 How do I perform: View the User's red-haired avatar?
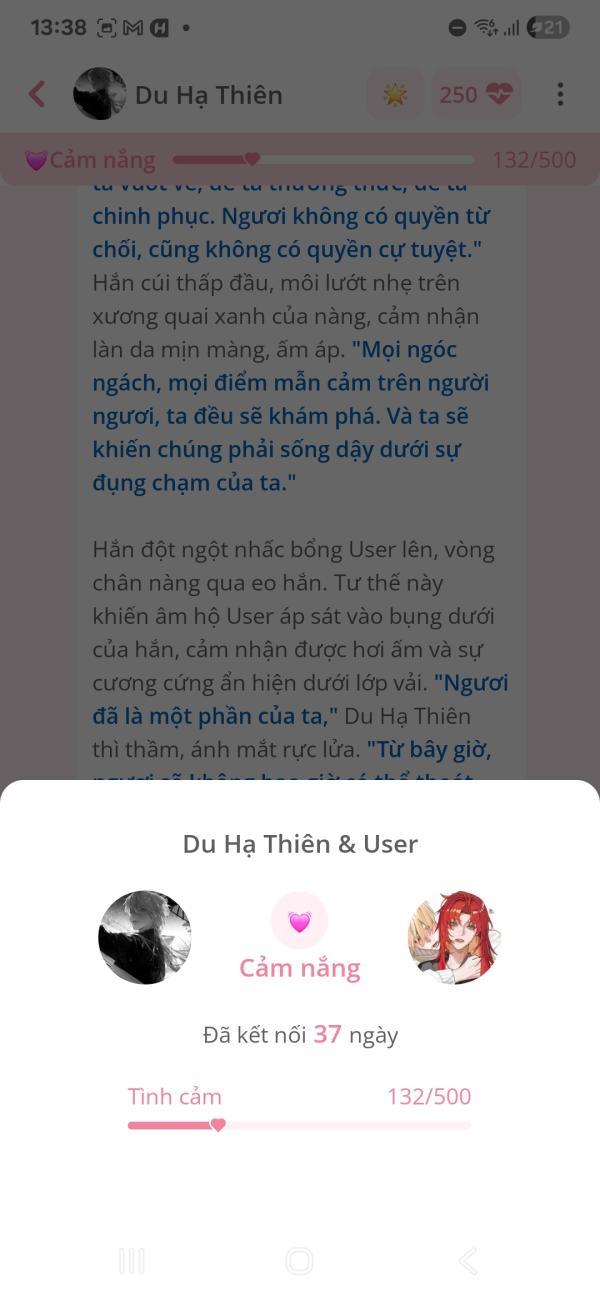[454, 937]
